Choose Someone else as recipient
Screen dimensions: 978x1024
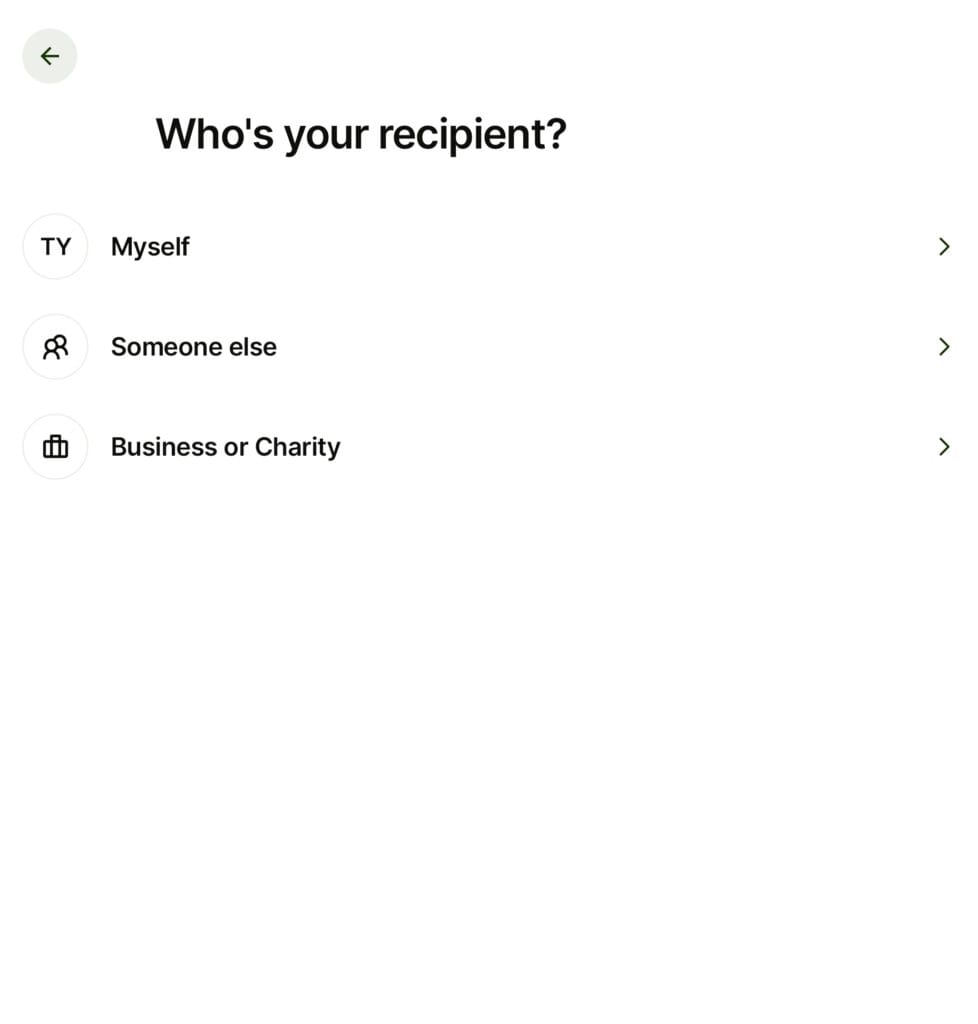pos(193,347)
